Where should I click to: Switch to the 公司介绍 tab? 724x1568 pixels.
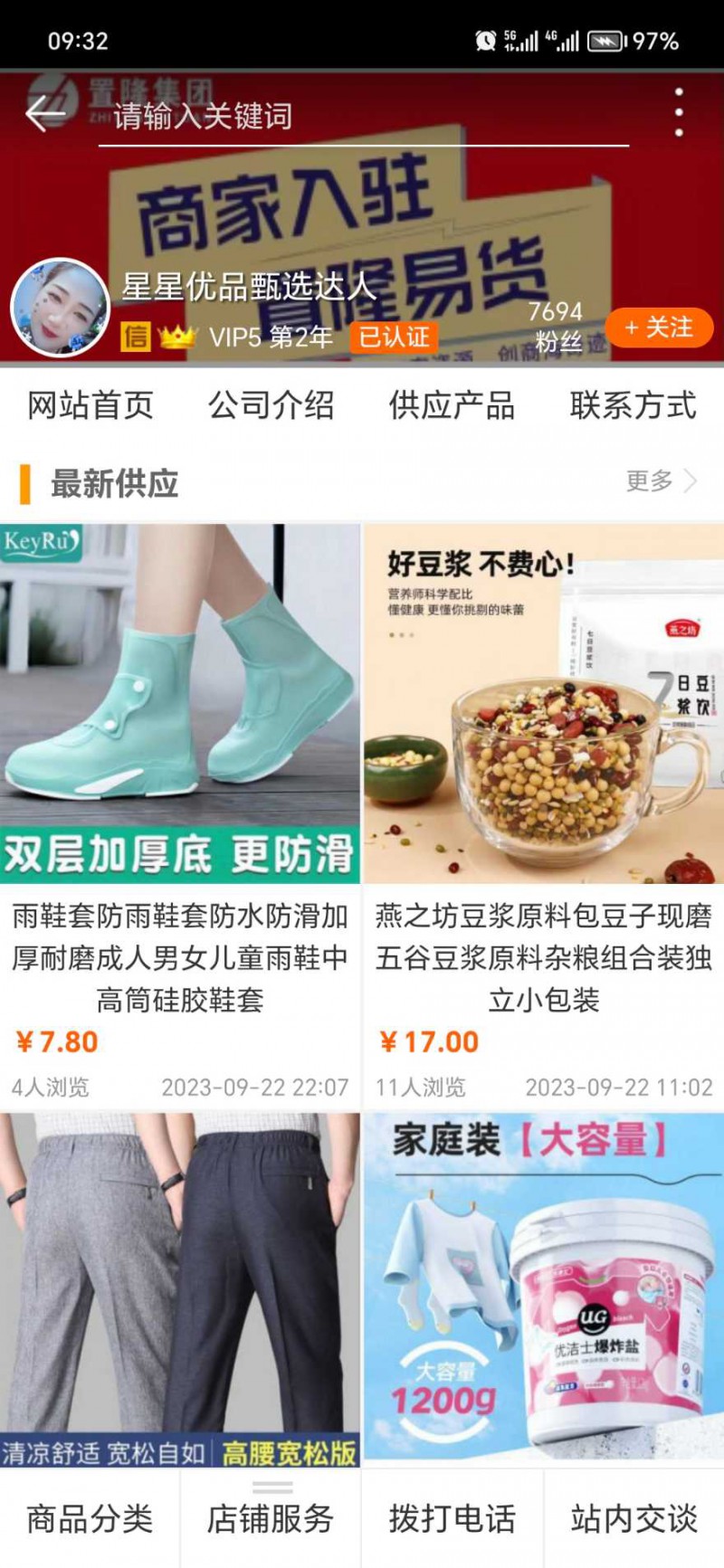point(271,406)
